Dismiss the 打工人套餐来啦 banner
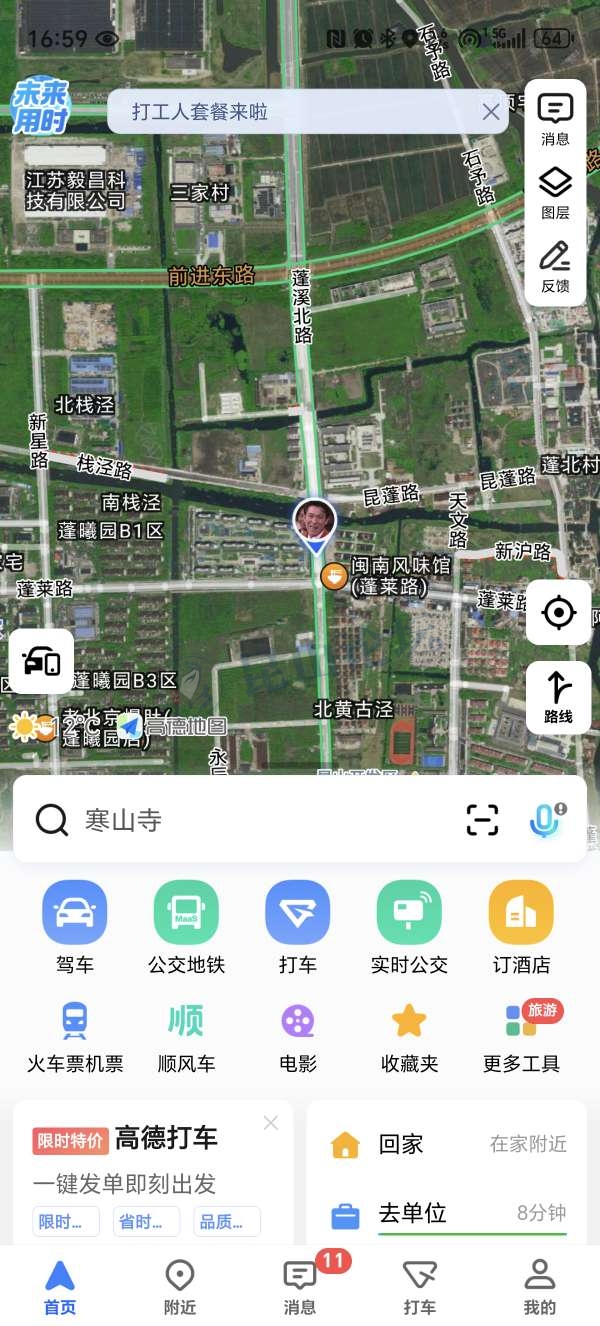 tap(490, 112)
